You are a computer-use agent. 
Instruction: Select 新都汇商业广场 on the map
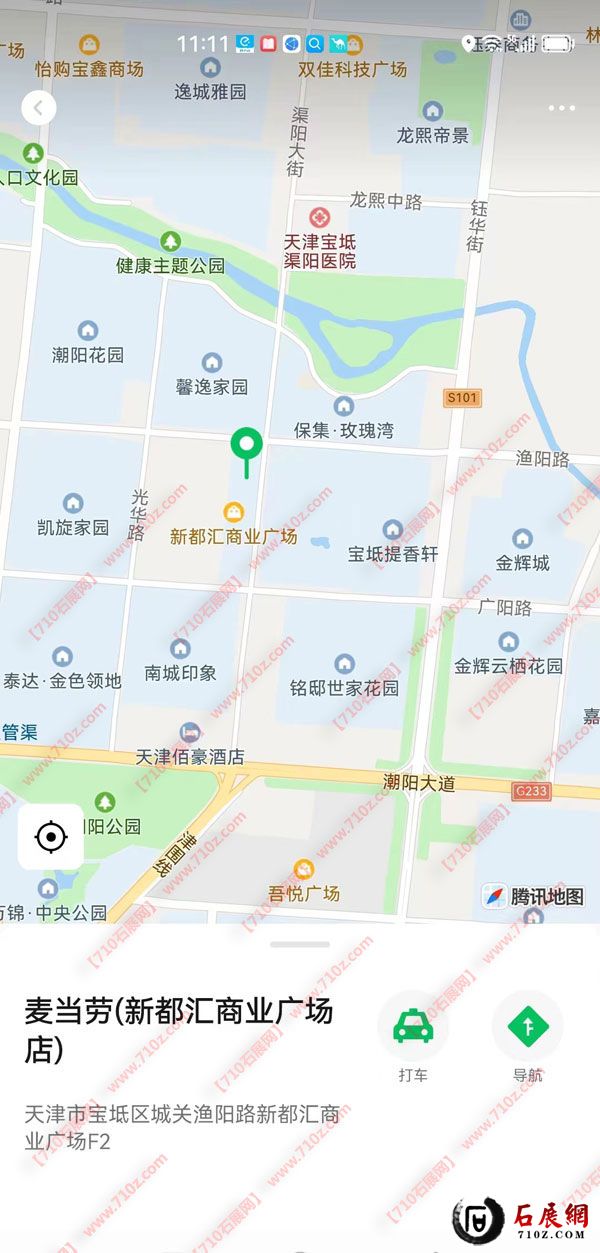click(x=234, y=514)
